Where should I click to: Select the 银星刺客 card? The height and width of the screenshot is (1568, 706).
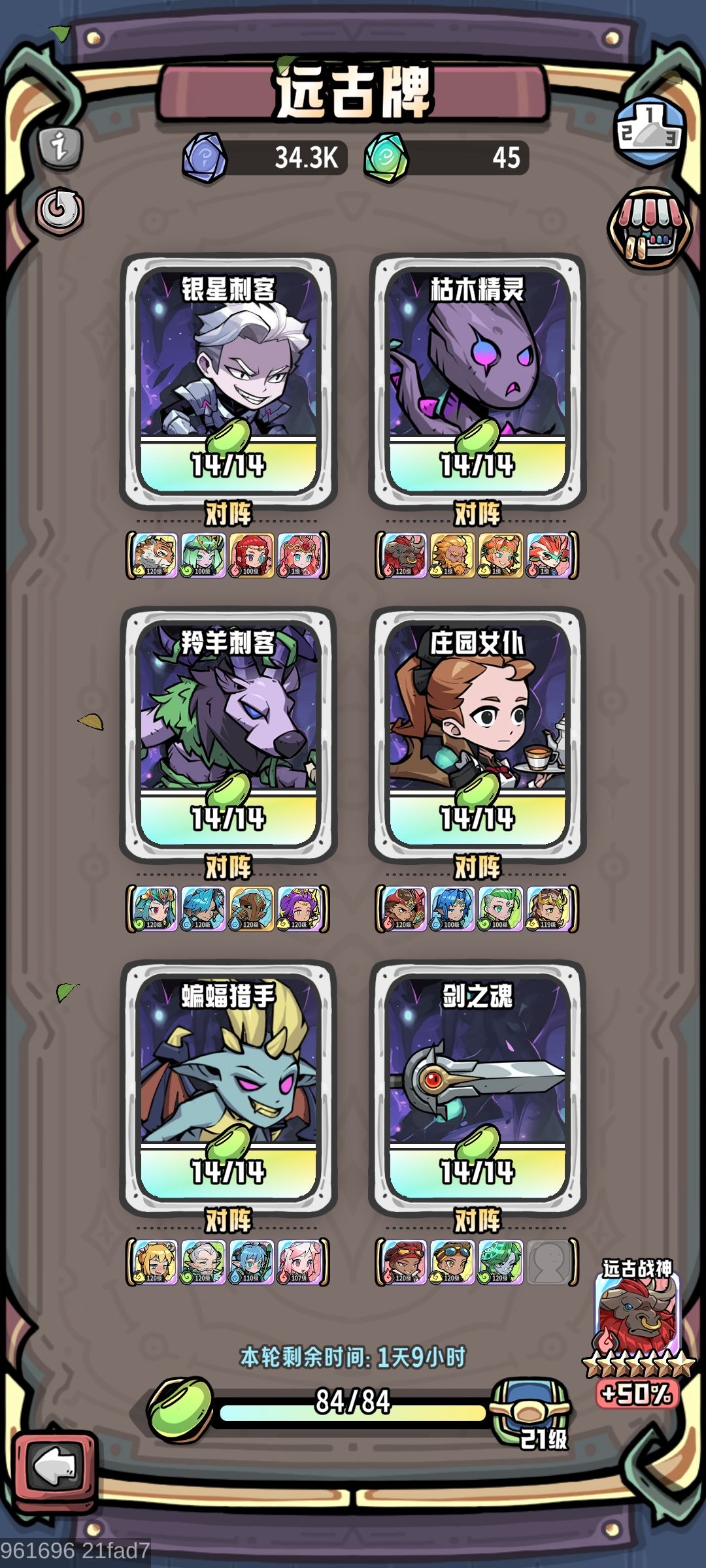point(227,379)
